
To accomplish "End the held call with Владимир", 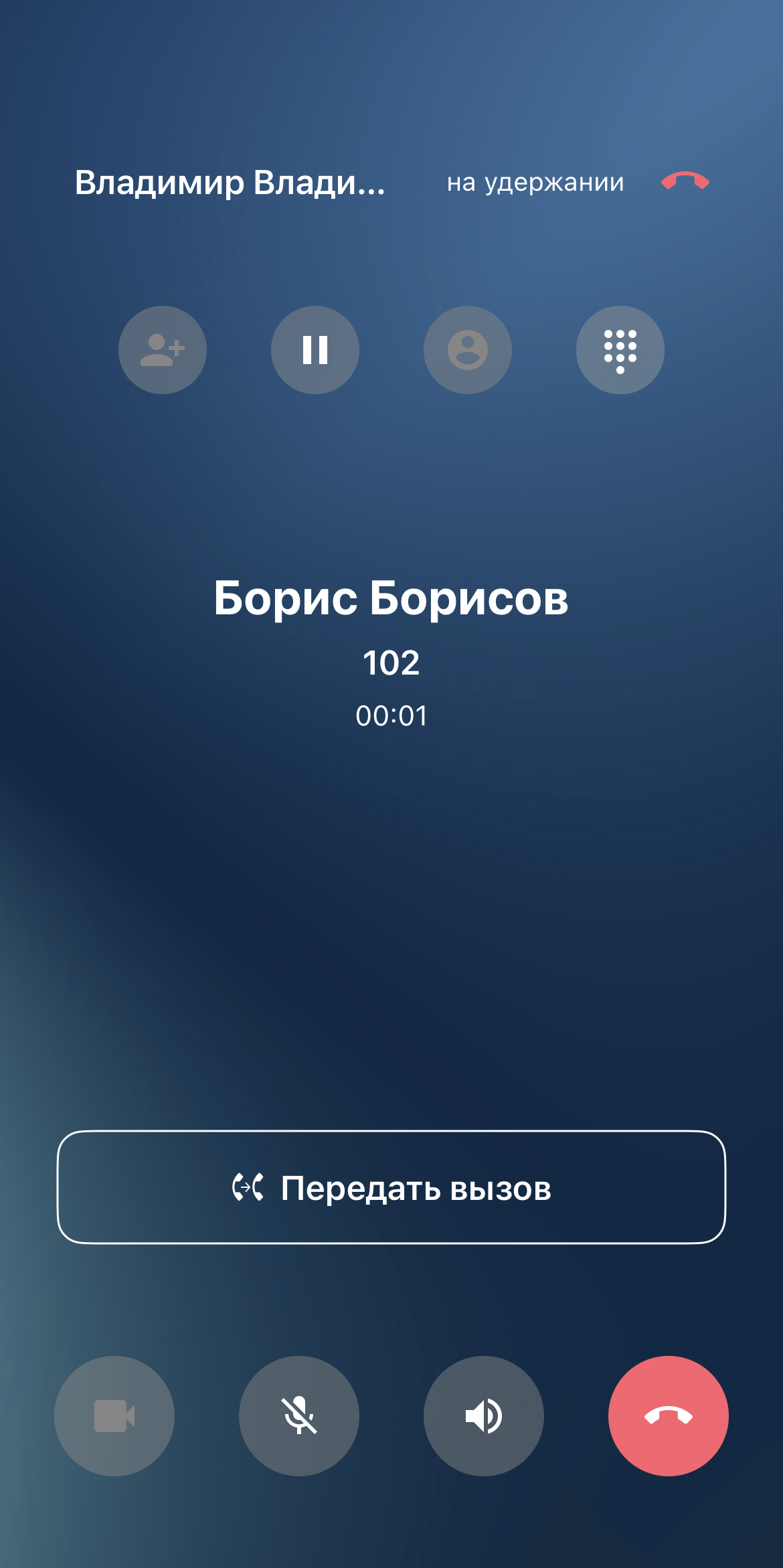I will point(685,181).
